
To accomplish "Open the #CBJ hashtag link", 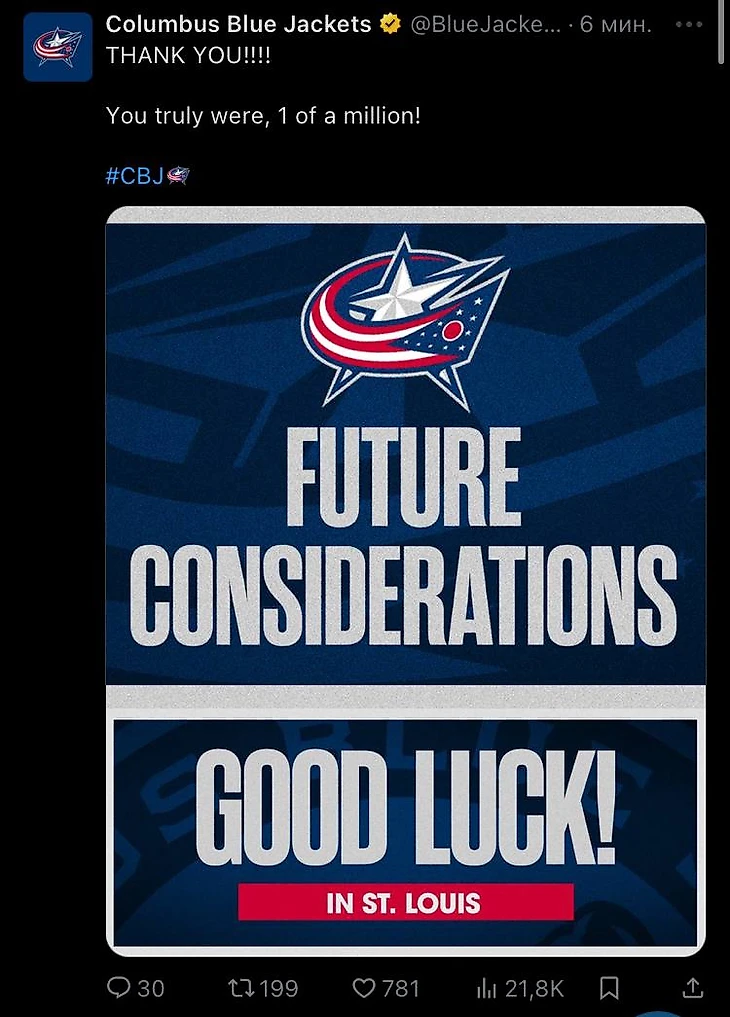I will click(x=135, y=176).
